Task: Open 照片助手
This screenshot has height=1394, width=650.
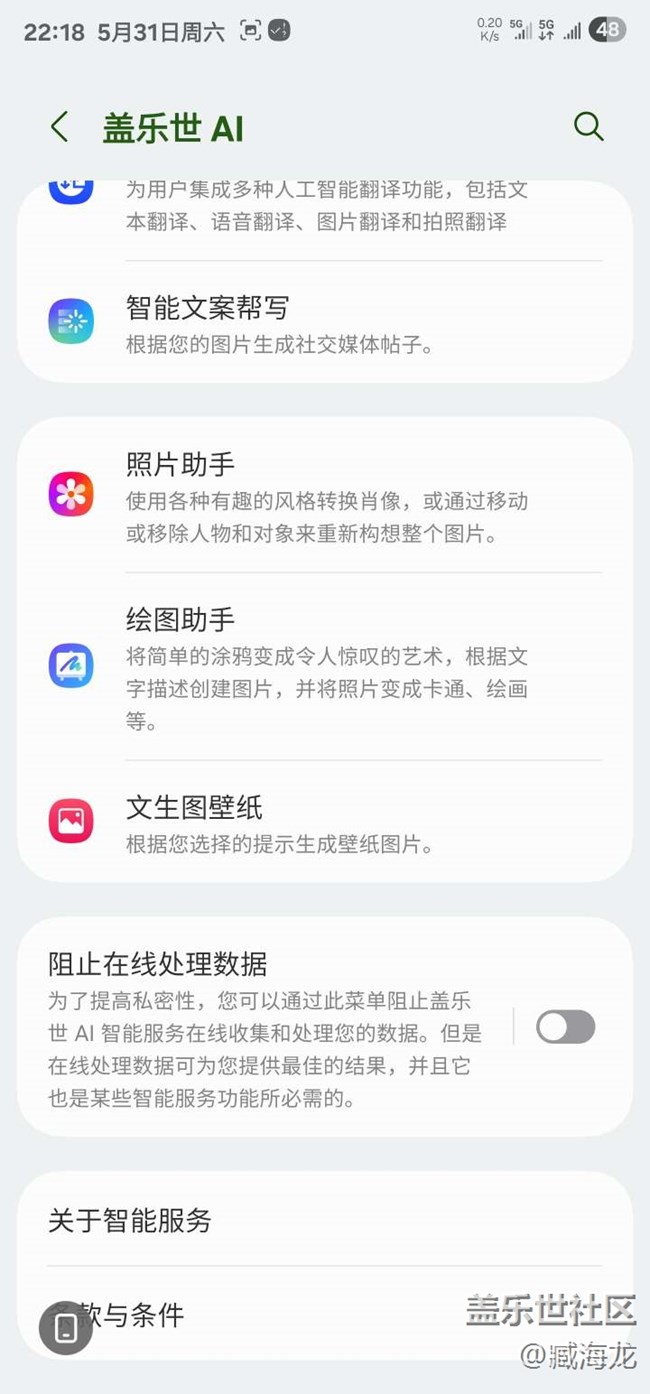Action: click(x=325, y=495)
